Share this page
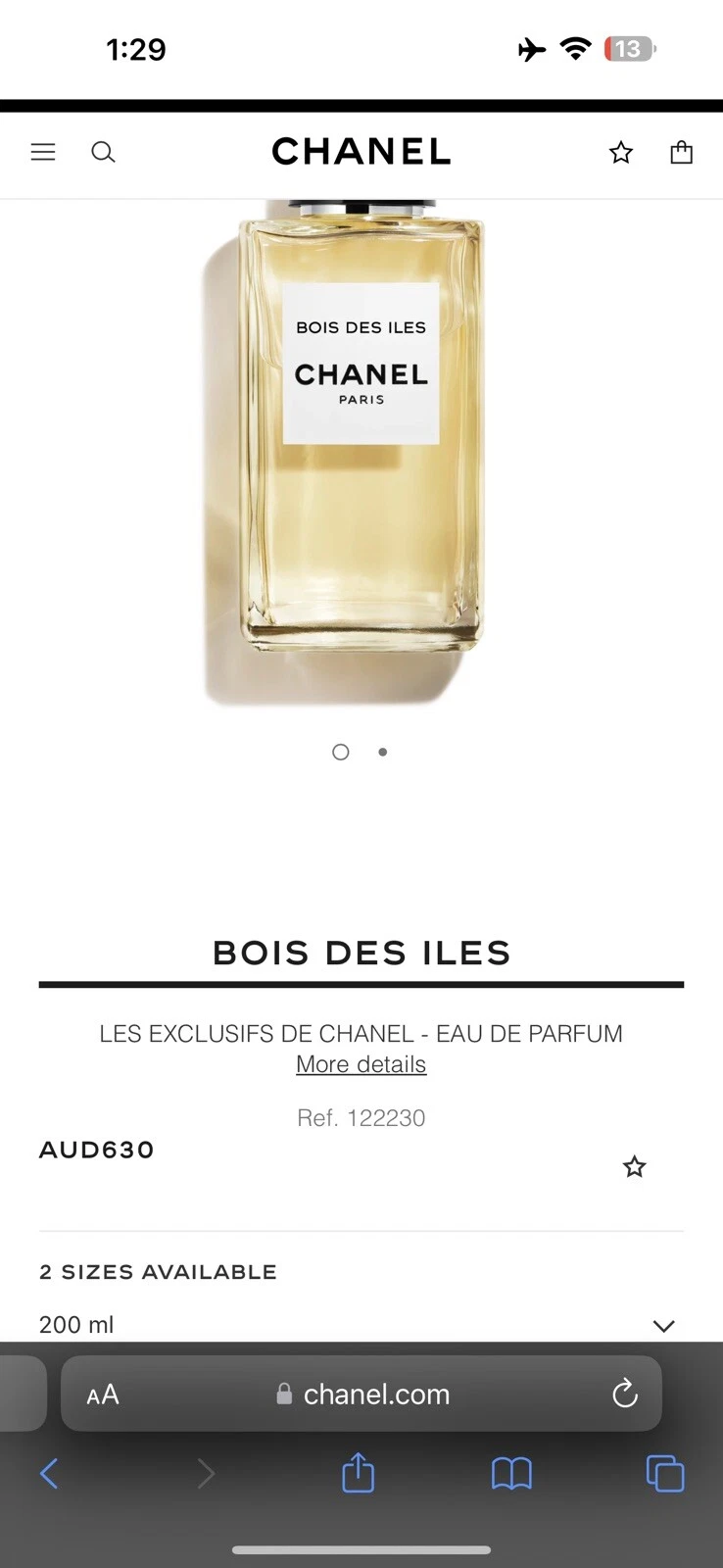The height and width of the screenshot is (1568, 723). 358,1473
